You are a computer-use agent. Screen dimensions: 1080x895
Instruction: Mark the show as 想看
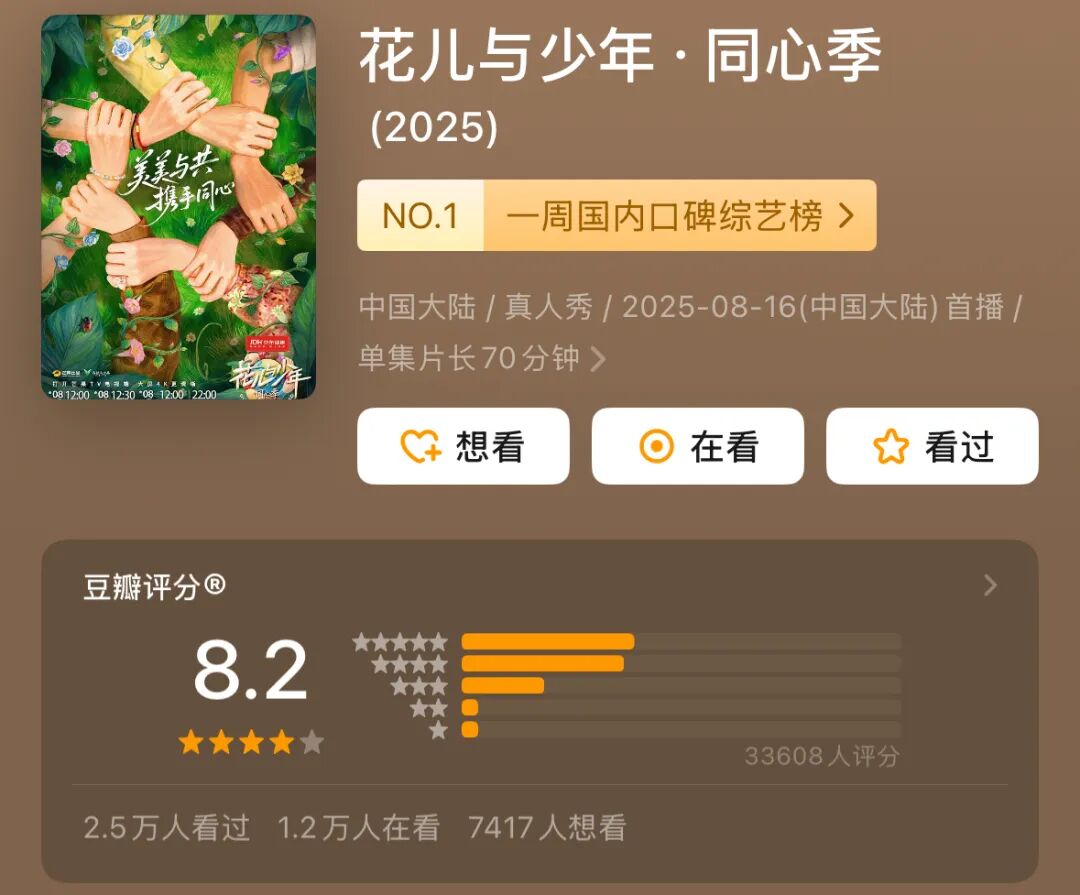tap(463, 447)
